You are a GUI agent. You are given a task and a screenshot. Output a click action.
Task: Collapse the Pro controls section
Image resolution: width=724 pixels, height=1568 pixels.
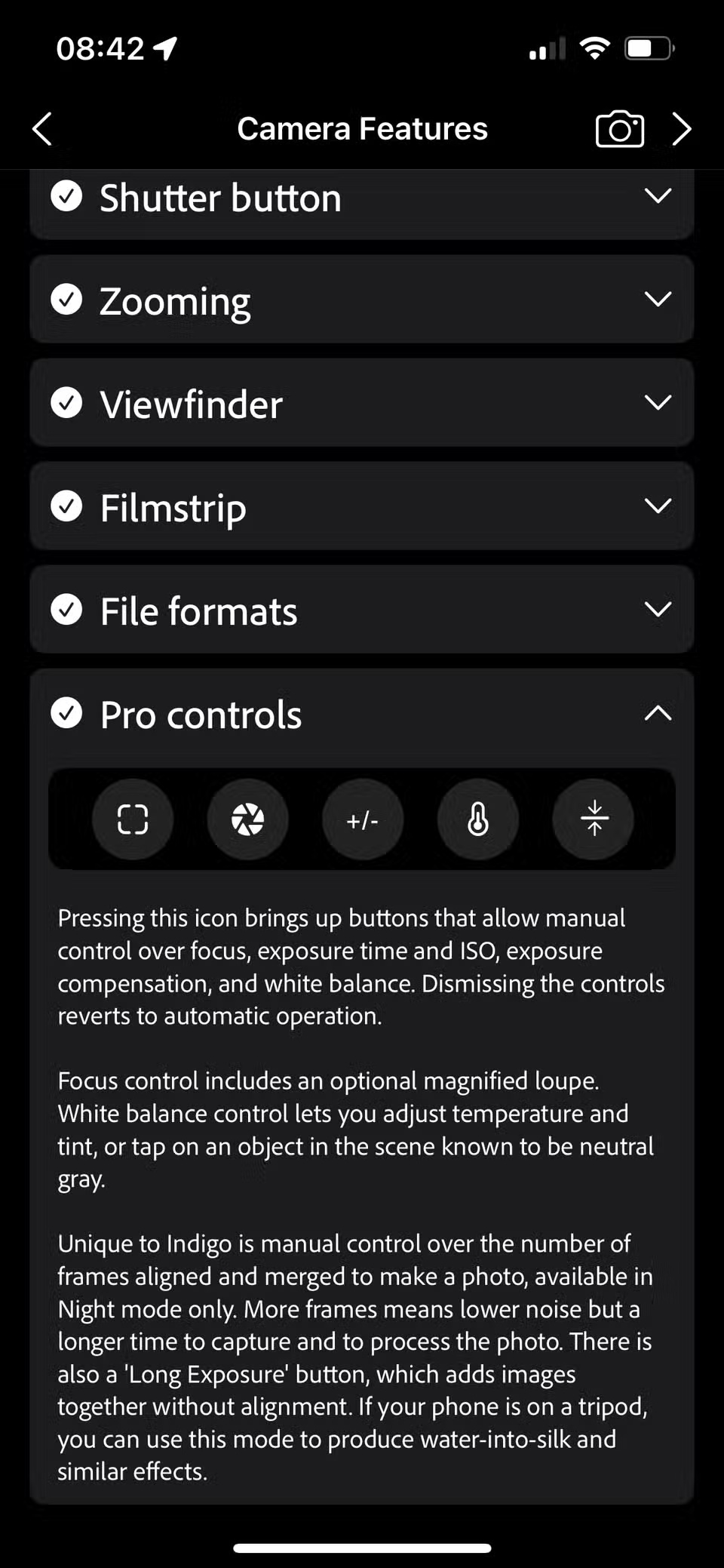pos(658,714)
